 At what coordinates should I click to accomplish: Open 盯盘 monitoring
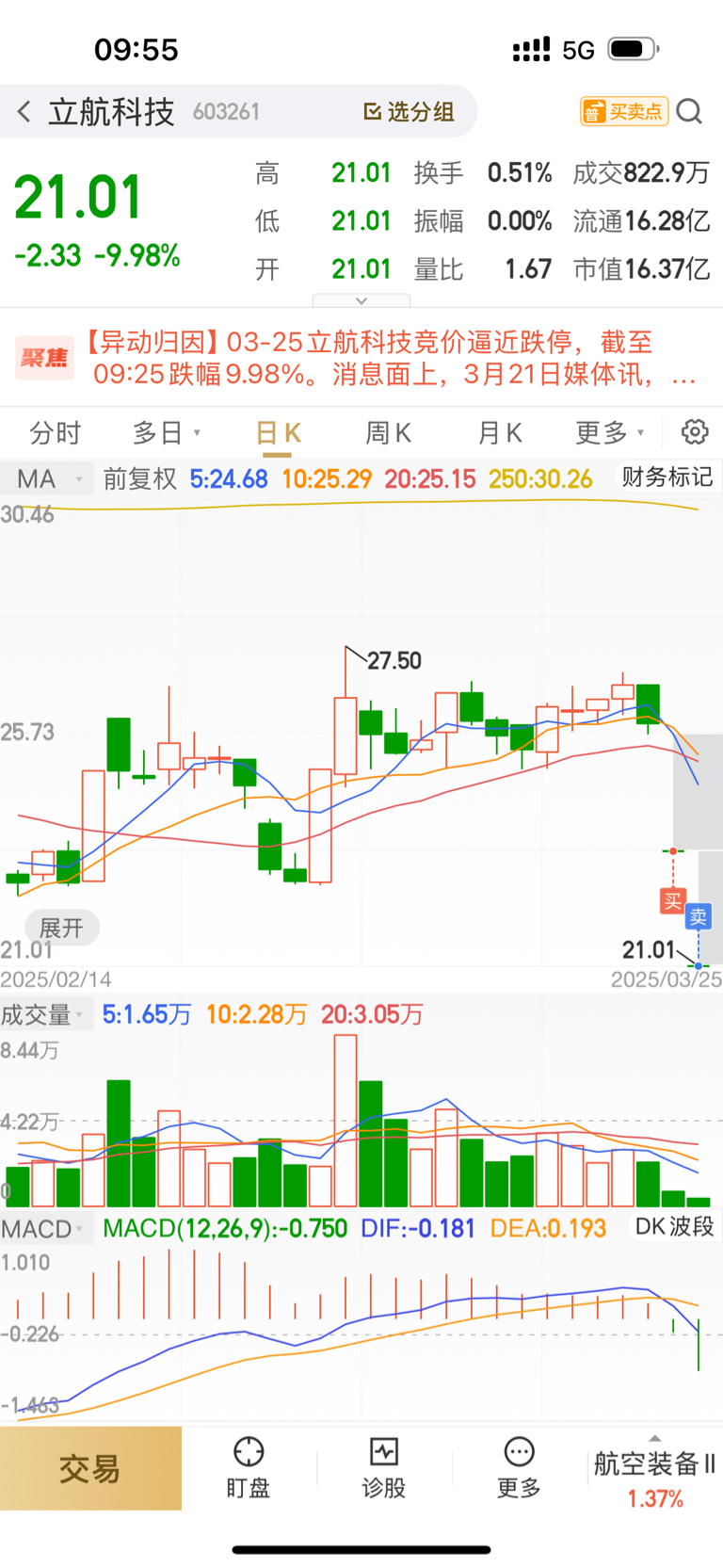(x=249, y=1468)
